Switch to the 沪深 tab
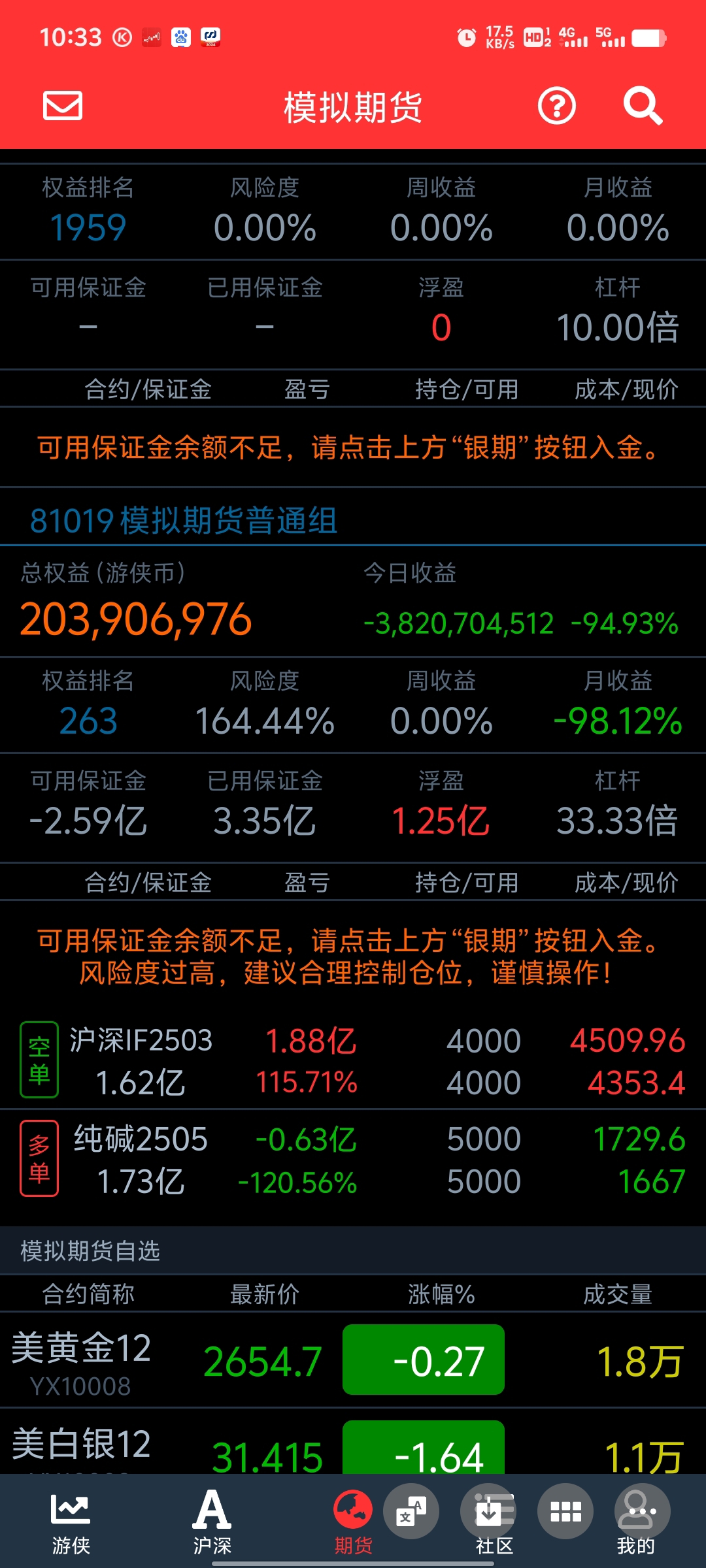This screenshot has height=1568, width=706. [x=212, y=1524]
